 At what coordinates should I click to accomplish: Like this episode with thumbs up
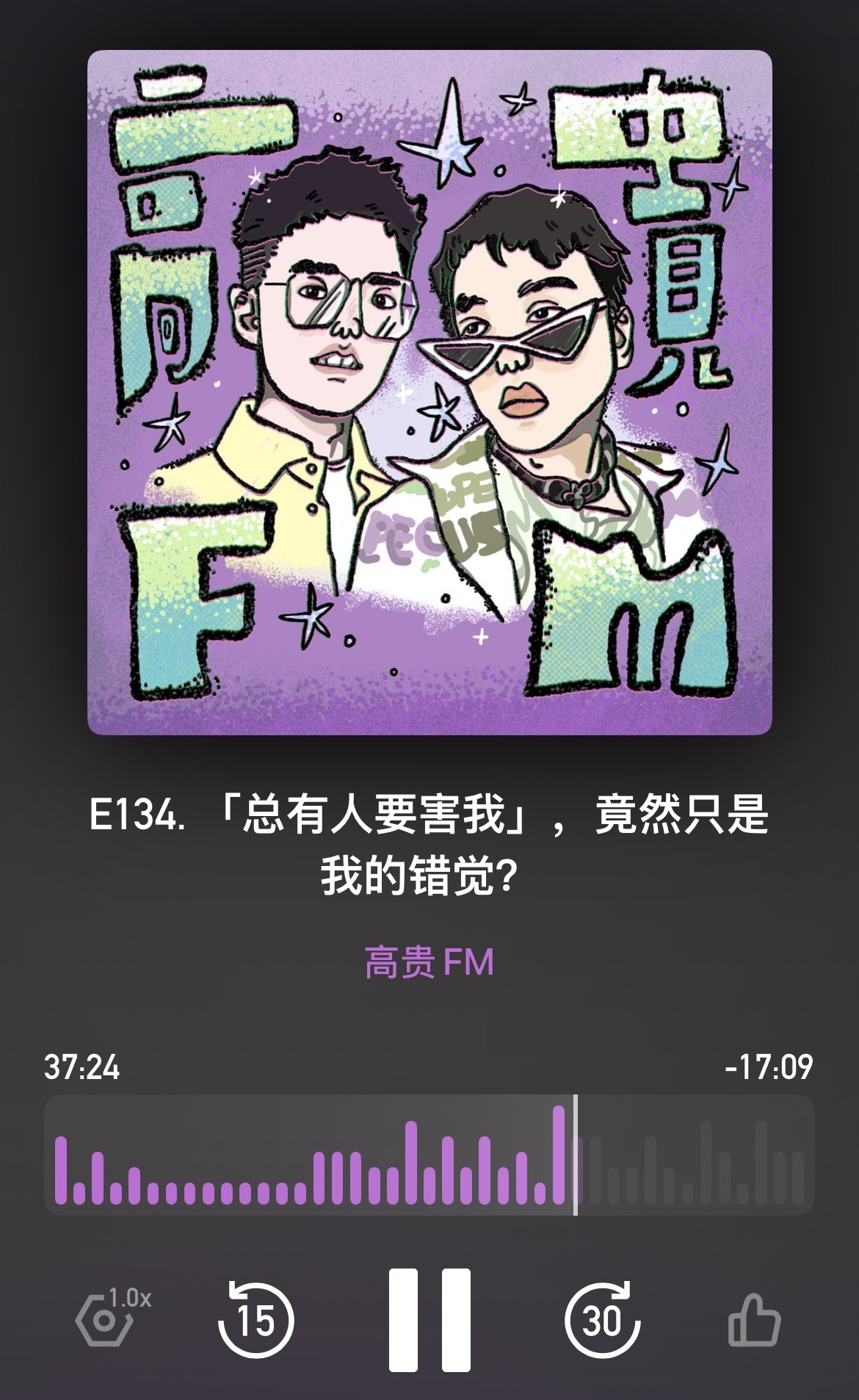(754, 1320)
